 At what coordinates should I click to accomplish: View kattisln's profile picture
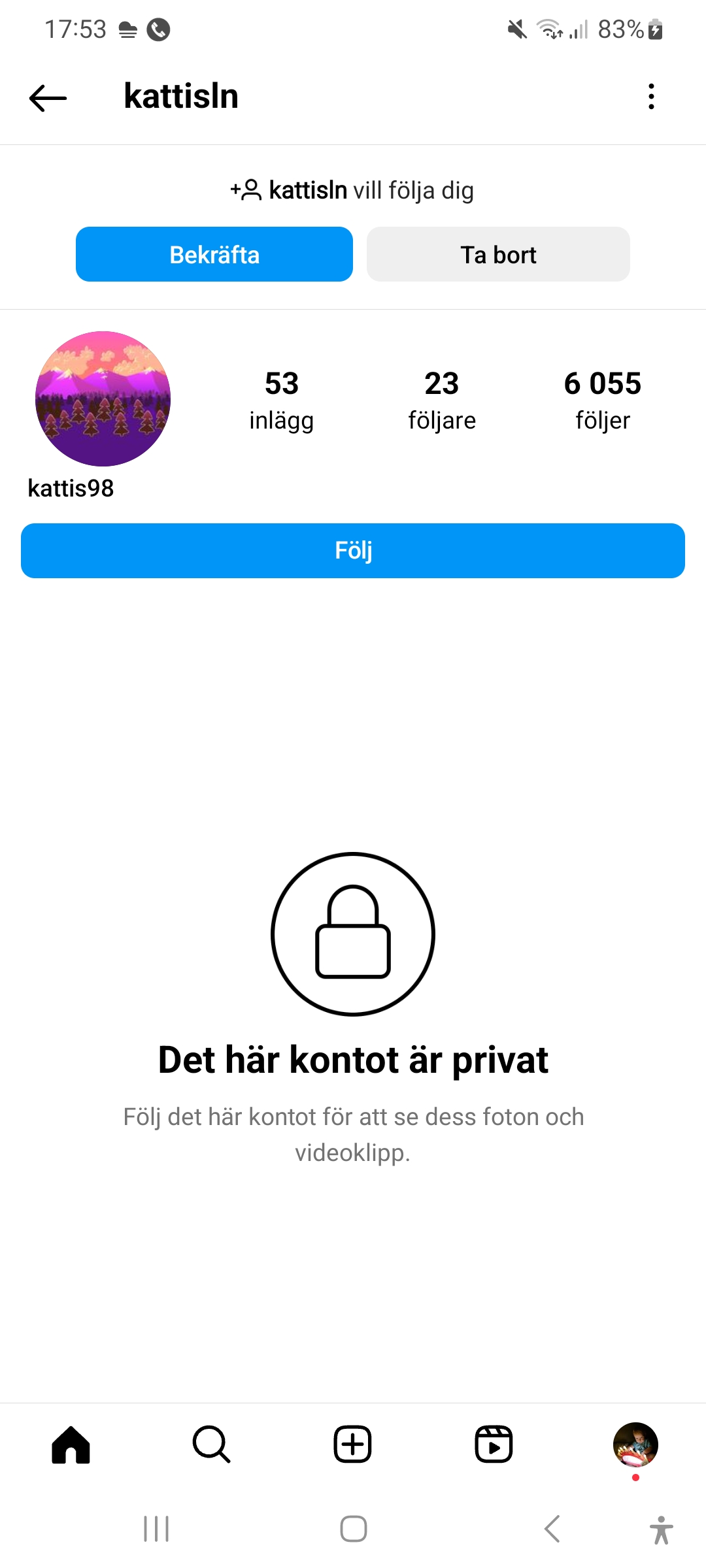pyautogui.click(x=103, y=399)
